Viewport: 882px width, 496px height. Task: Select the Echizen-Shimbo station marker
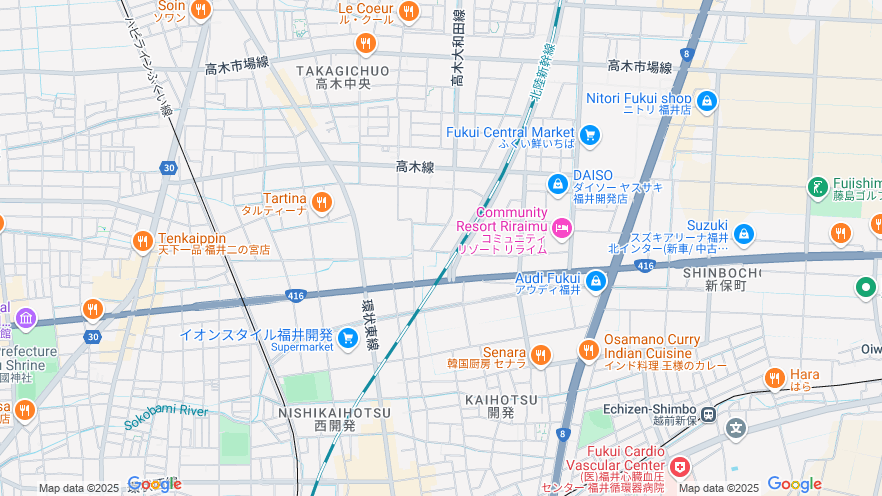(x=709, y=413)
